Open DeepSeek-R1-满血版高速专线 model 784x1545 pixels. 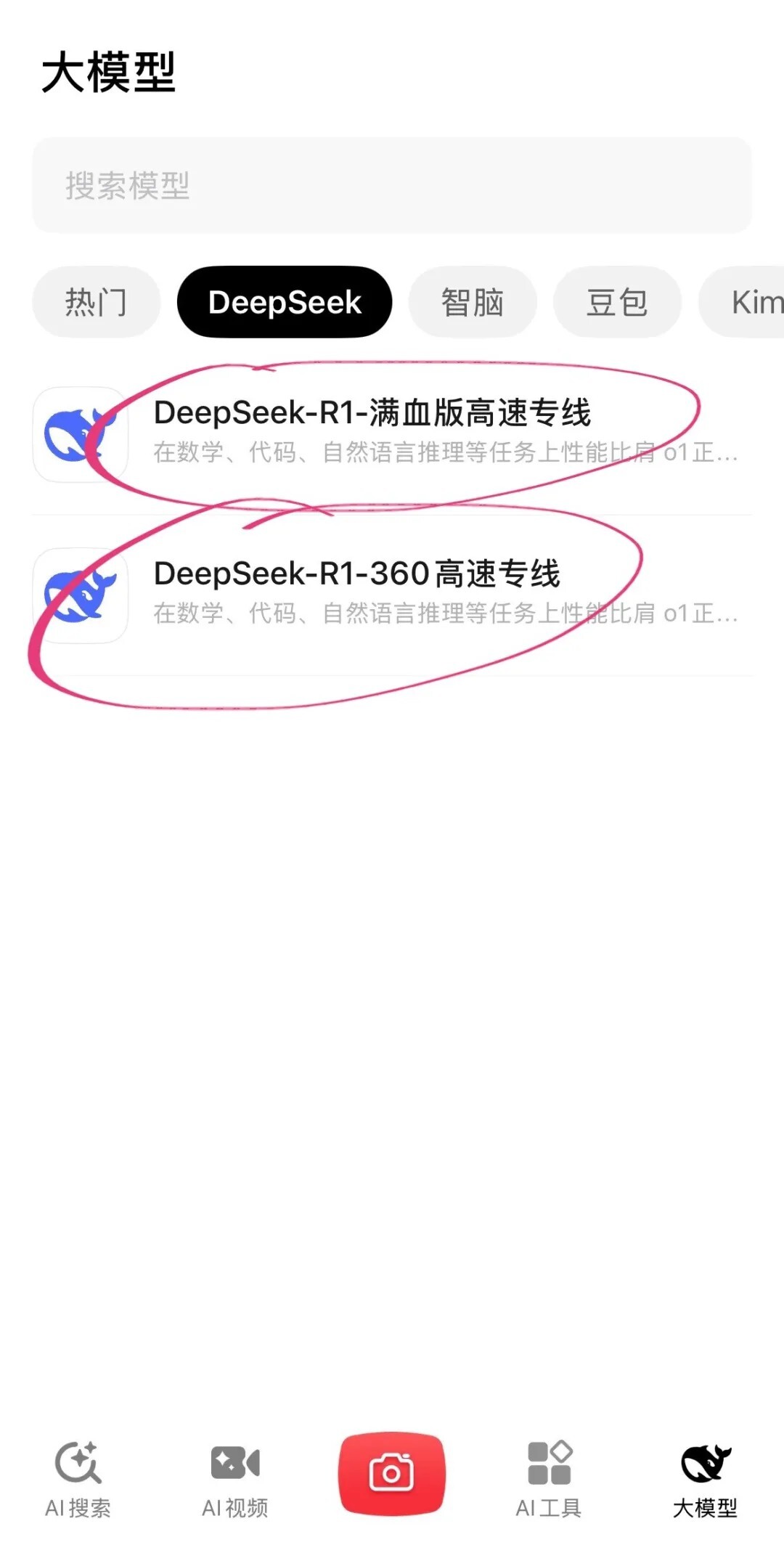click(392, 433)
